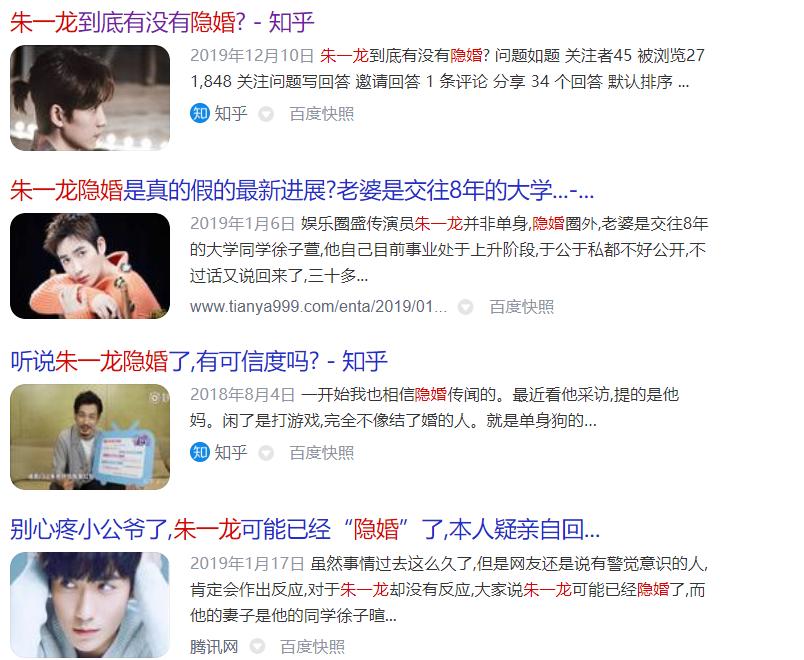Open 百度快照 for the 2018年8月4日 知乎 result
804x660 pixels.
(x=322, y=453)
